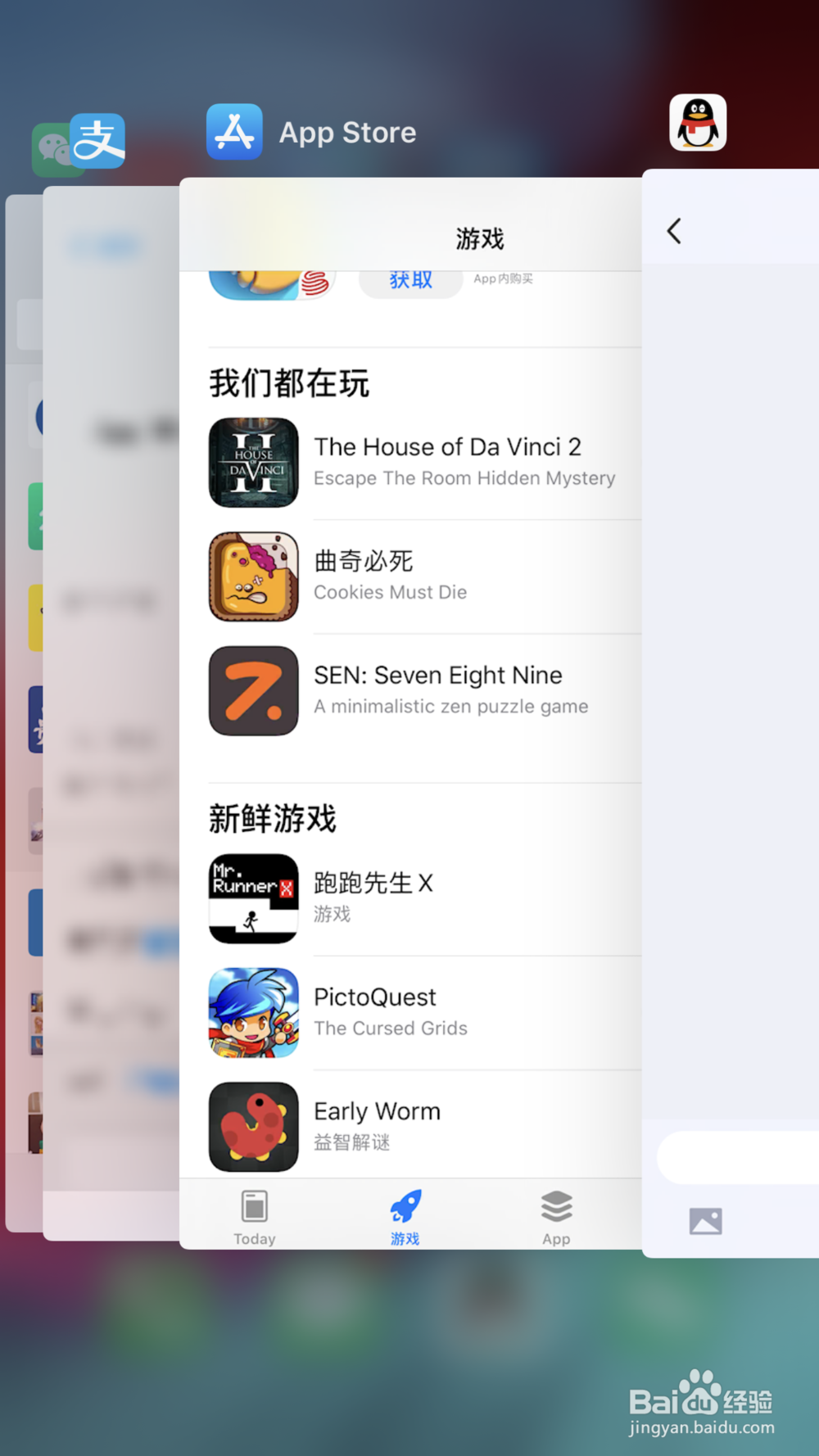The width and height of the screenshot is (819, 1456).
Task: Select the PictoQuest game icon
Action: click(253, 1012)
